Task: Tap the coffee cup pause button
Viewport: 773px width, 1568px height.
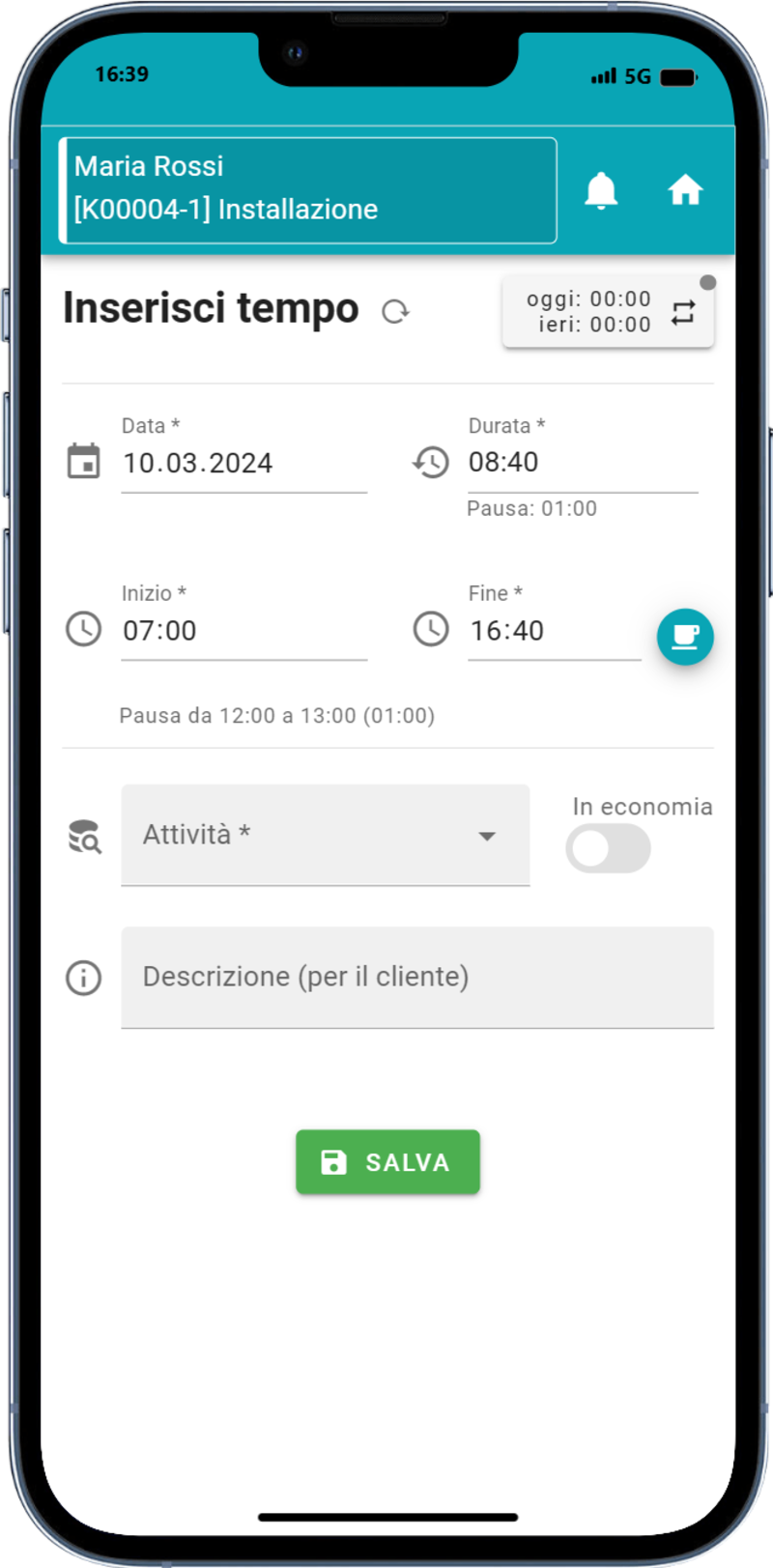Action: tap(685, 638)
